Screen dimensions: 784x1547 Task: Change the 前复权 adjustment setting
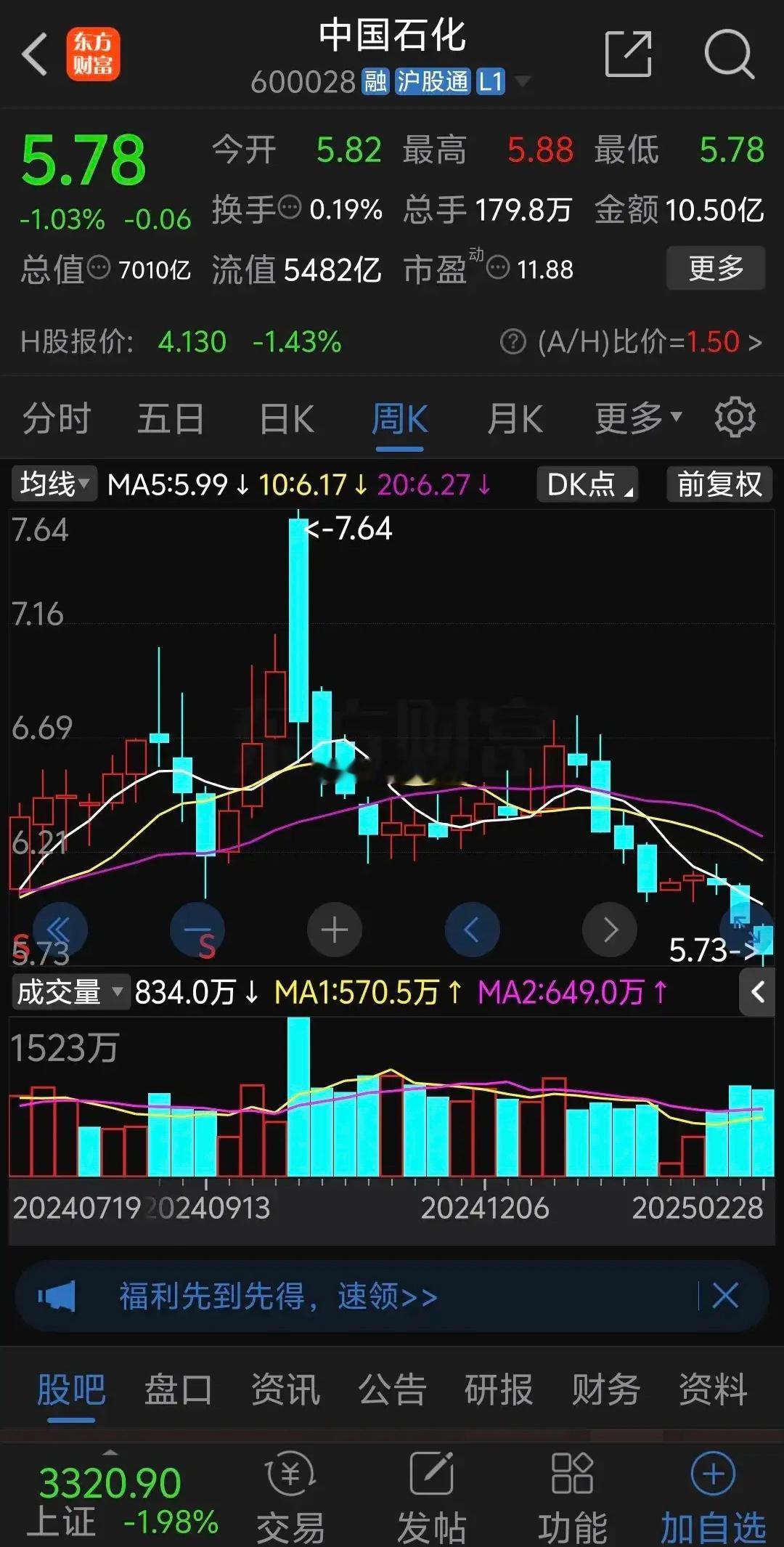pos(719,484)
